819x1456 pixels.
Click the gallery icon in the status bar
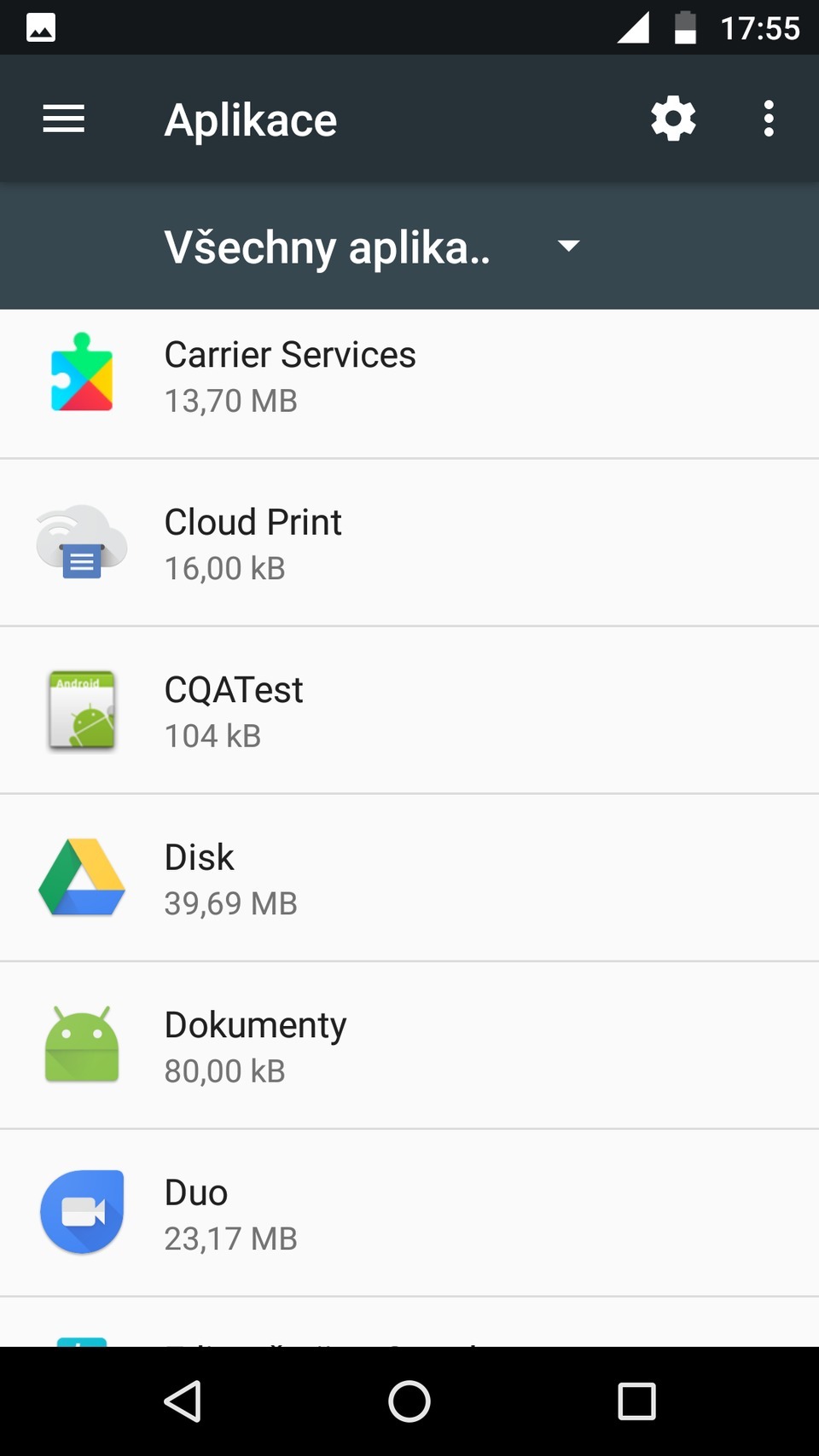tap(39, 26)
